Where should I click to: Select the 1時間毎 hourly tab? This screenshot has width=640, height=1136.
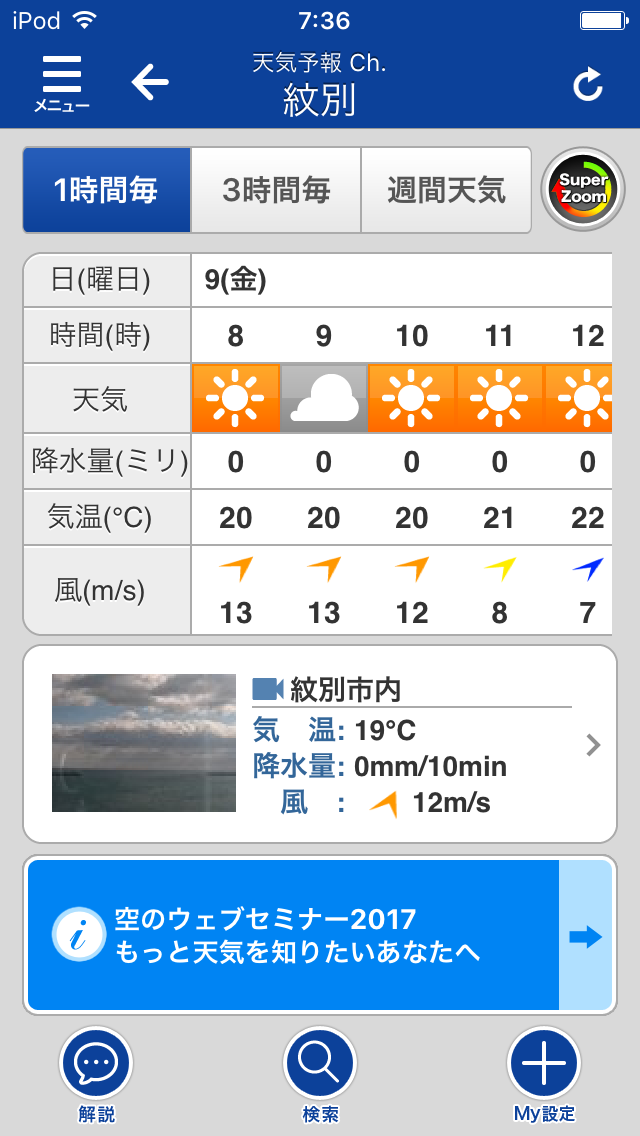(x=107, y=190)
